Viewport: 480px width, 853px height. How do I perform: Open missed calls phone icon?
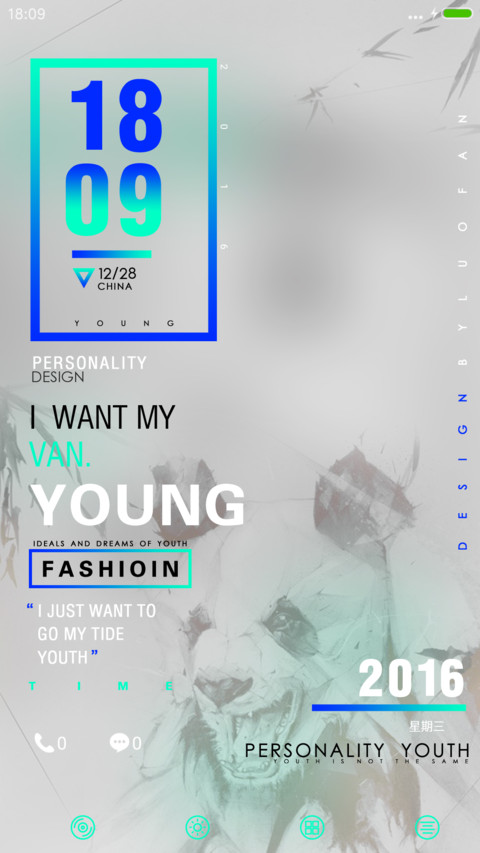point(44,743)
